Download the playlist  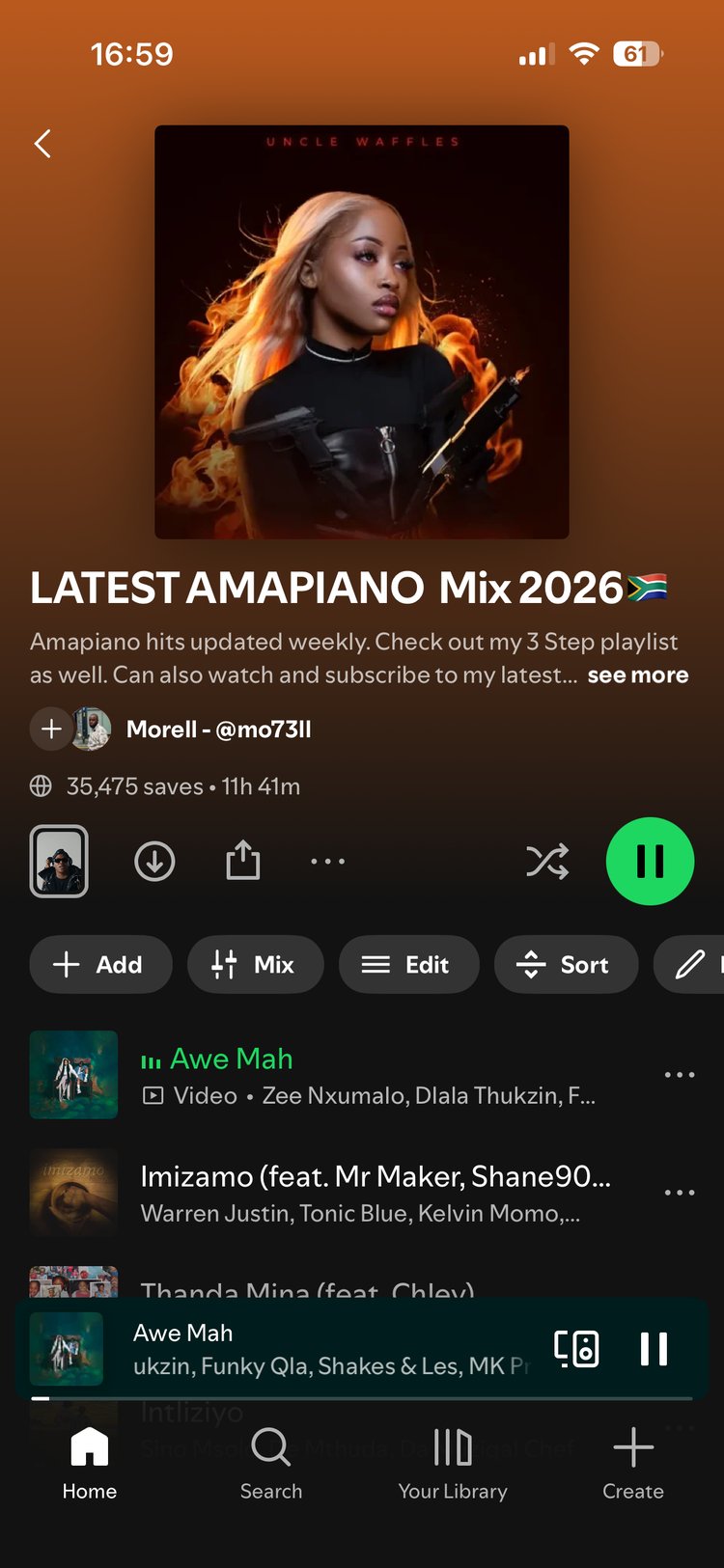pos(154,861)
